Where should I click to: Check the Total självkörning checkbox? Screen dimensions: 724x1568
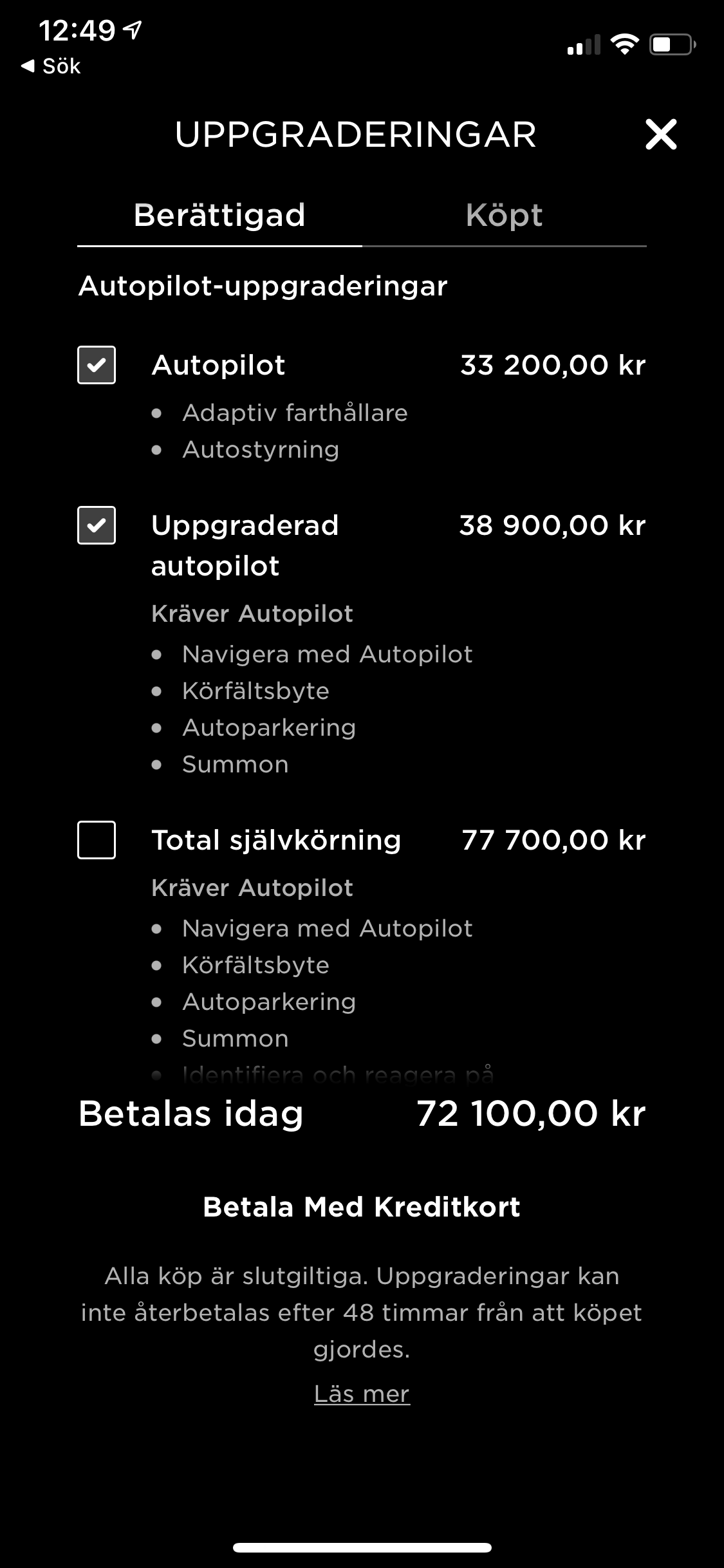pyautogui.click(x=97, y=840)
